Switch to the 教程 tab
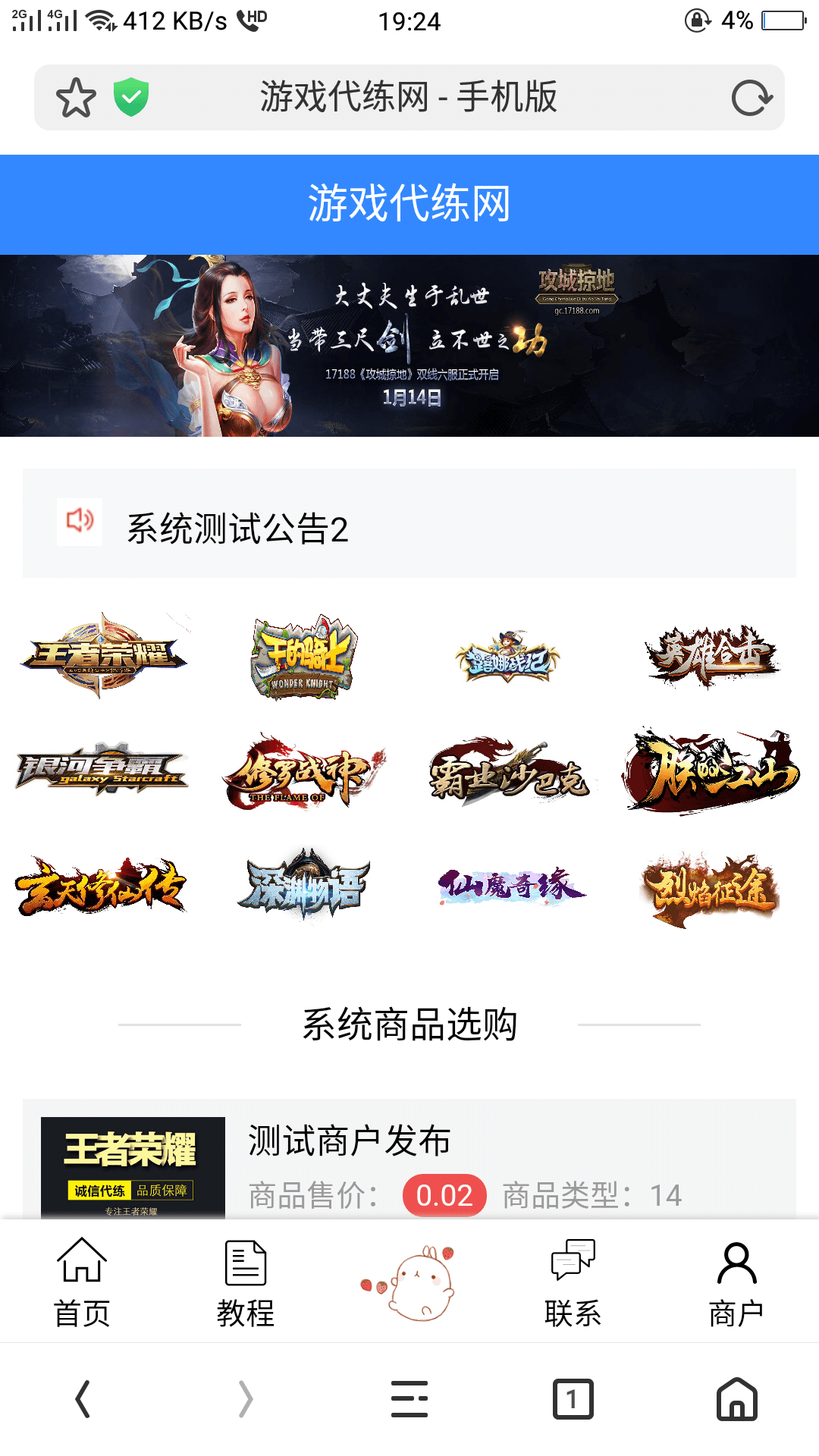The height and width of the screenshot is (1456, 819). pyautogui.click(x=245, y=1283)
